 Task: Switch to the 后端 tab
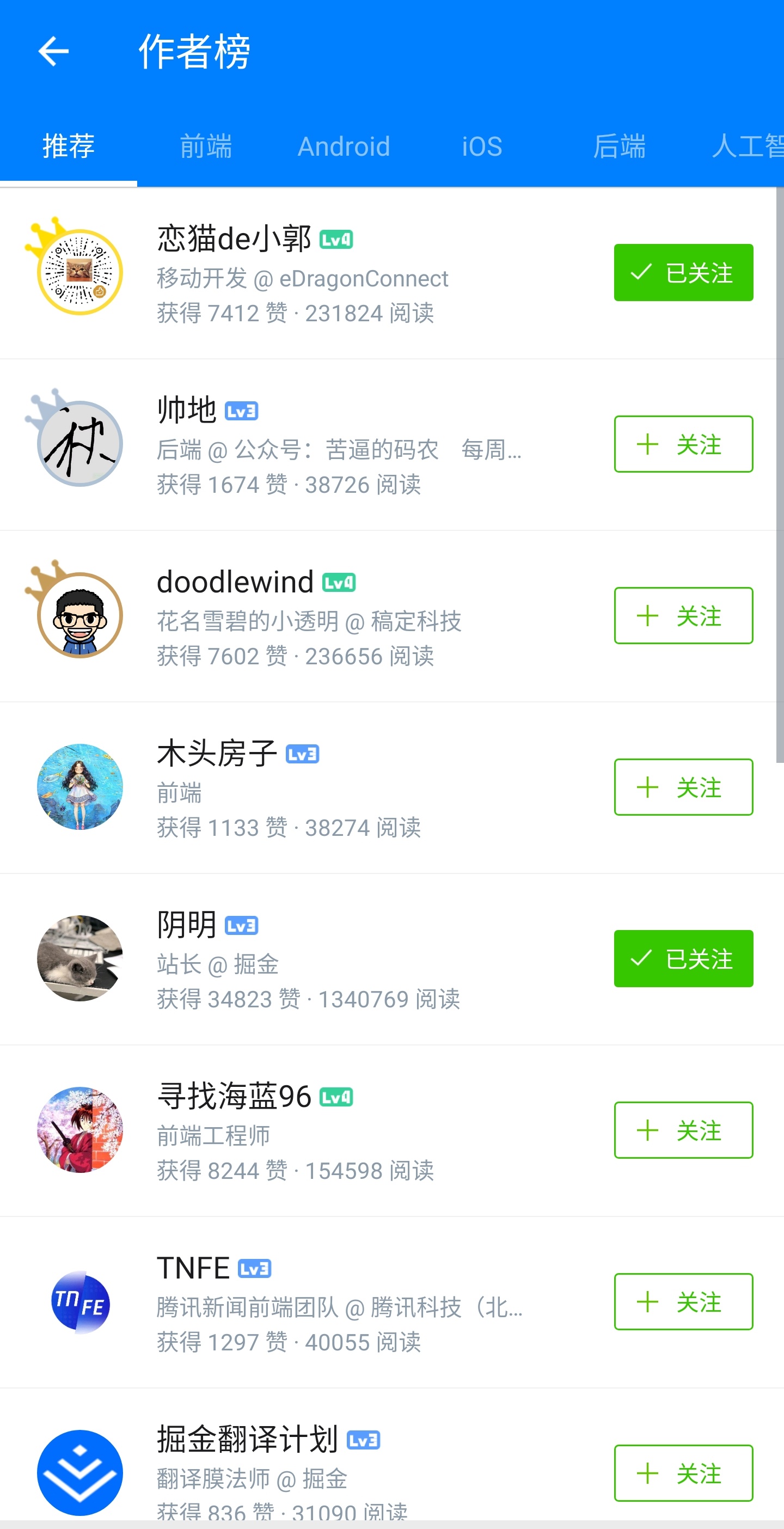pyautogui.click(x=620, y=146)
